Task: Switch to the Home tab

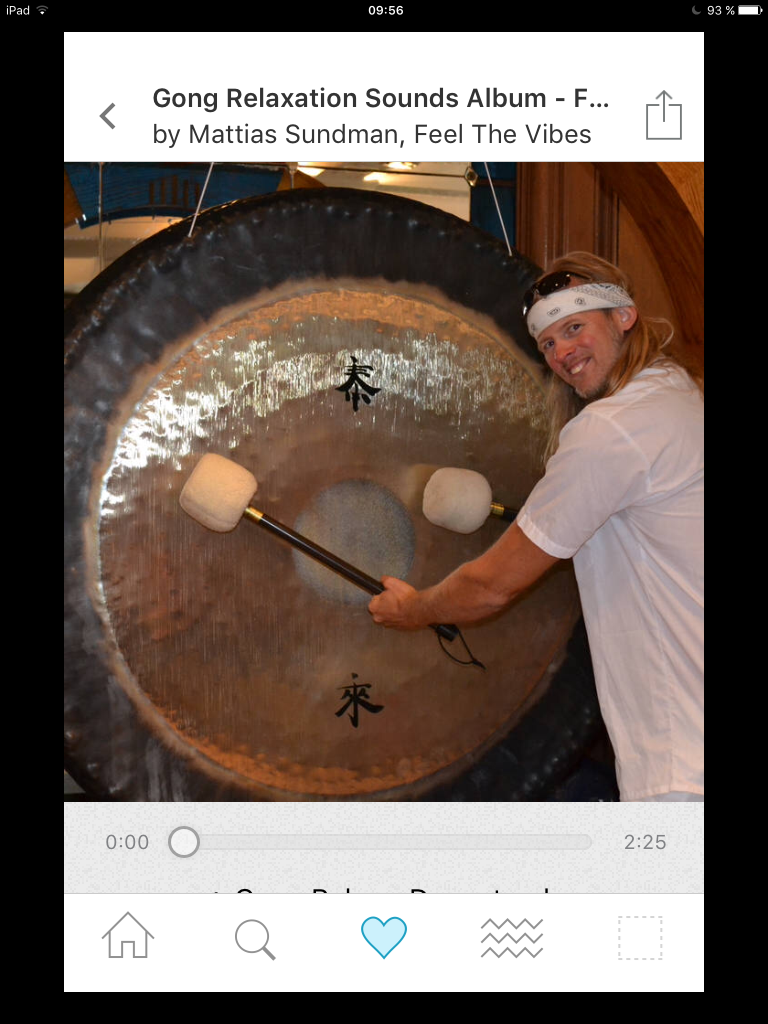Action: (x=128, y=937)
